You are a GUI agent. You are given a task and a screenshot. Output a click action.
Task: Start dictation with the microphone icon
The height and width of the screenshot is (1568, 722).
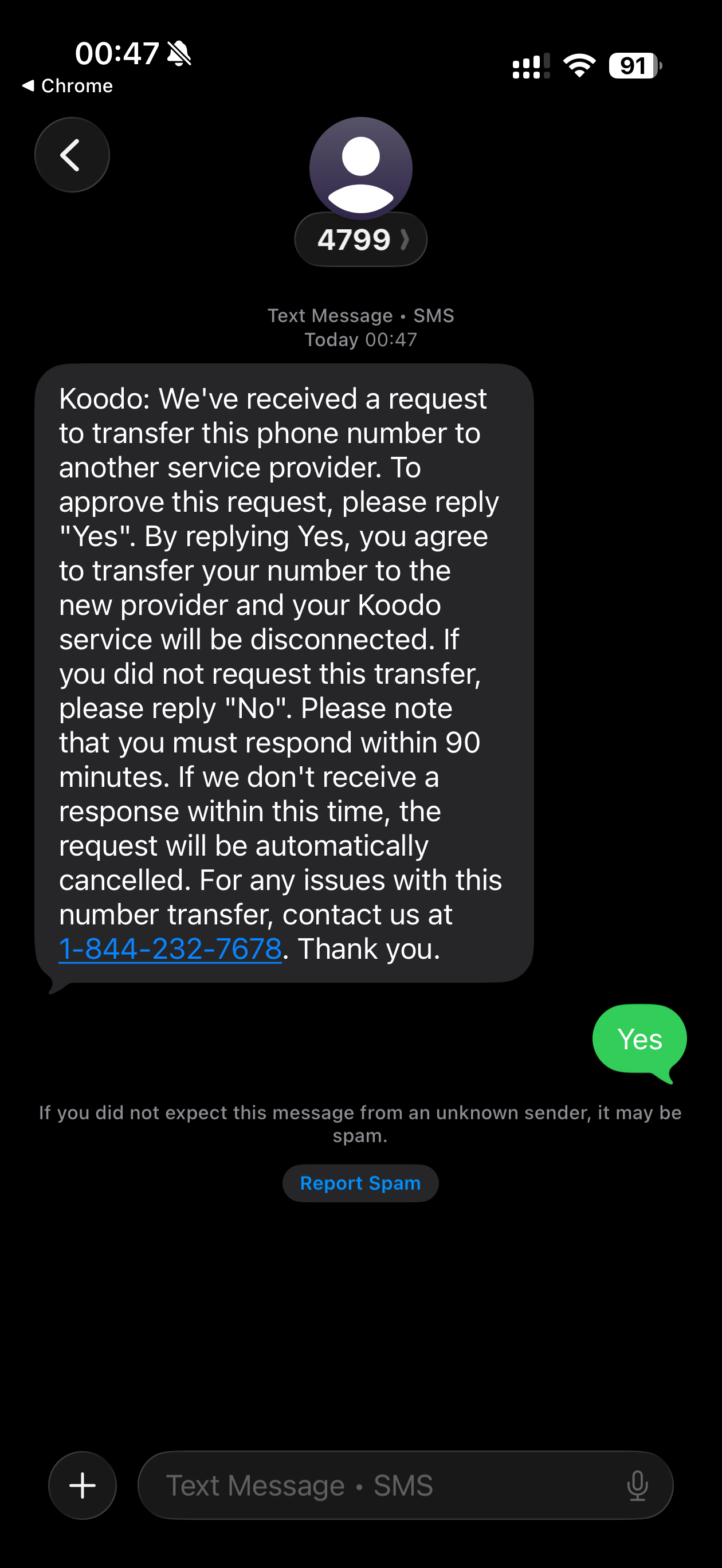pos(637,1485)
